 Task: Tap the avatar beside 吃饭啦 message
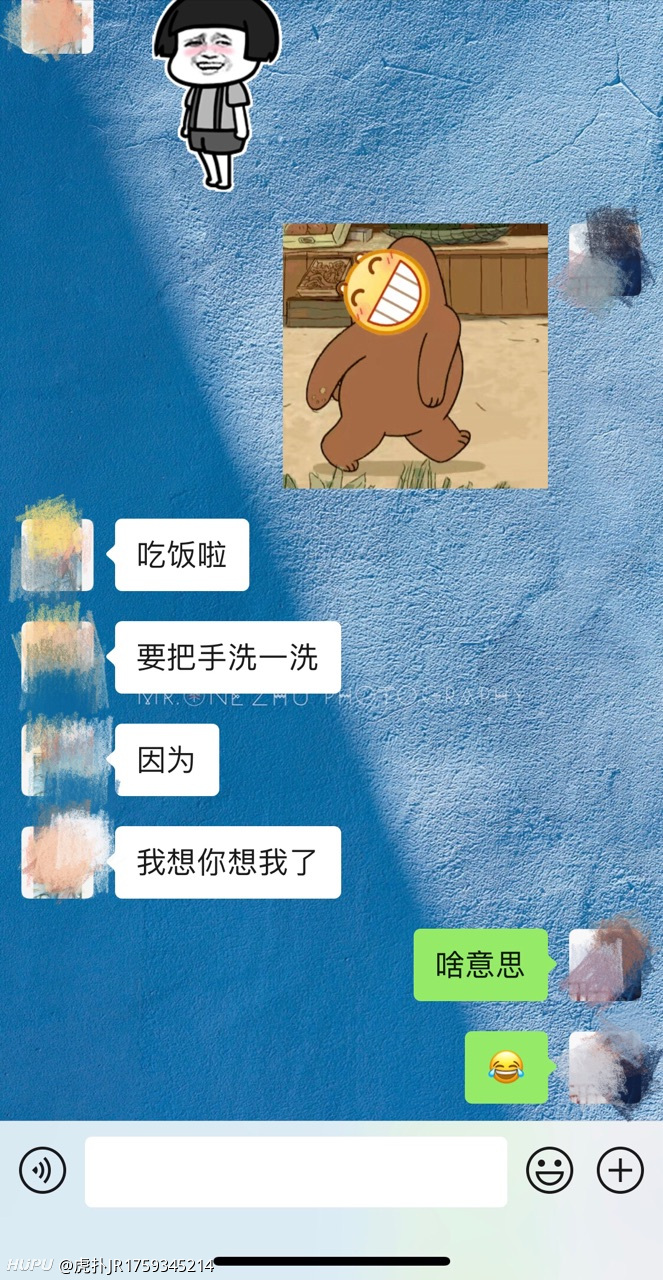58,555
